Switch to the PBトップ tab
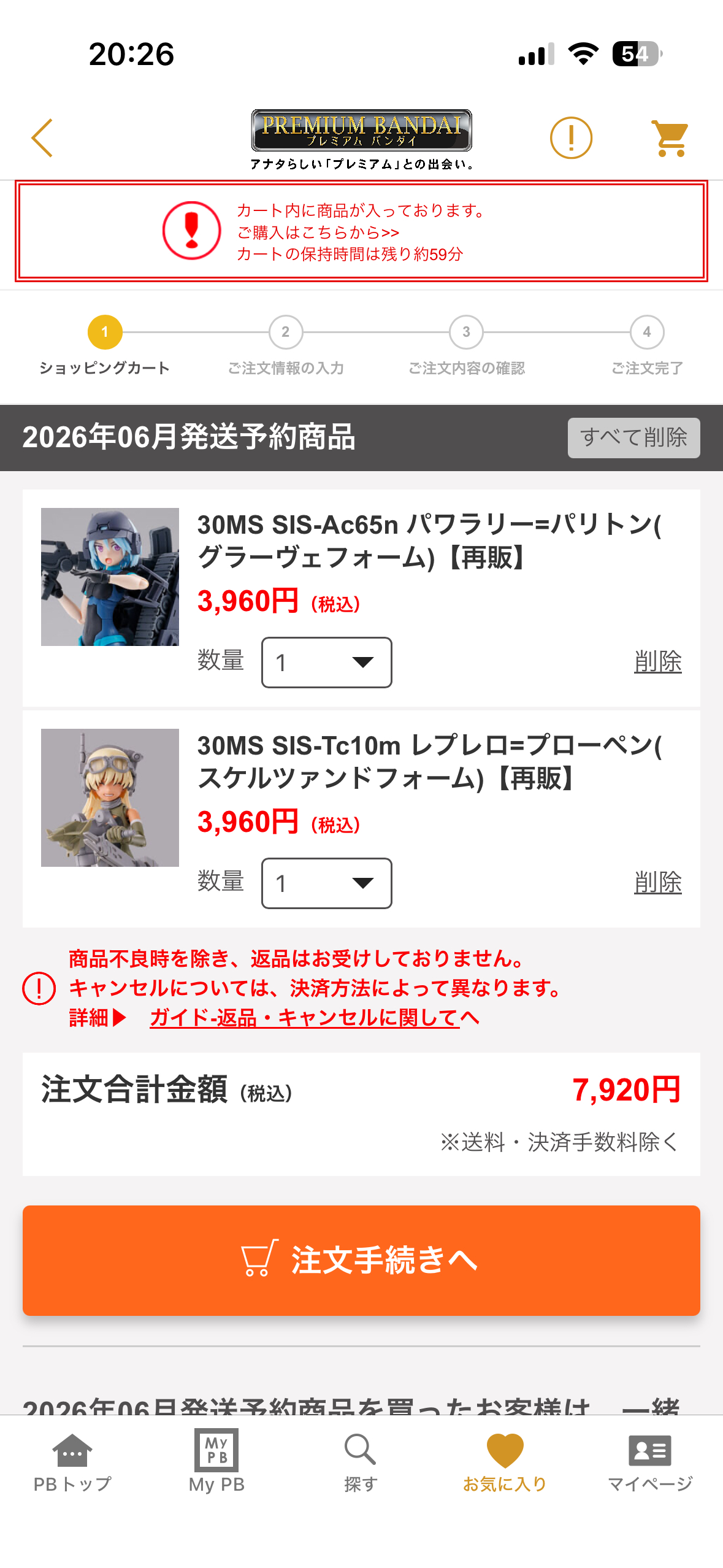The height and width of the screenshot is (1568, 723). (x=72, y=1462)
